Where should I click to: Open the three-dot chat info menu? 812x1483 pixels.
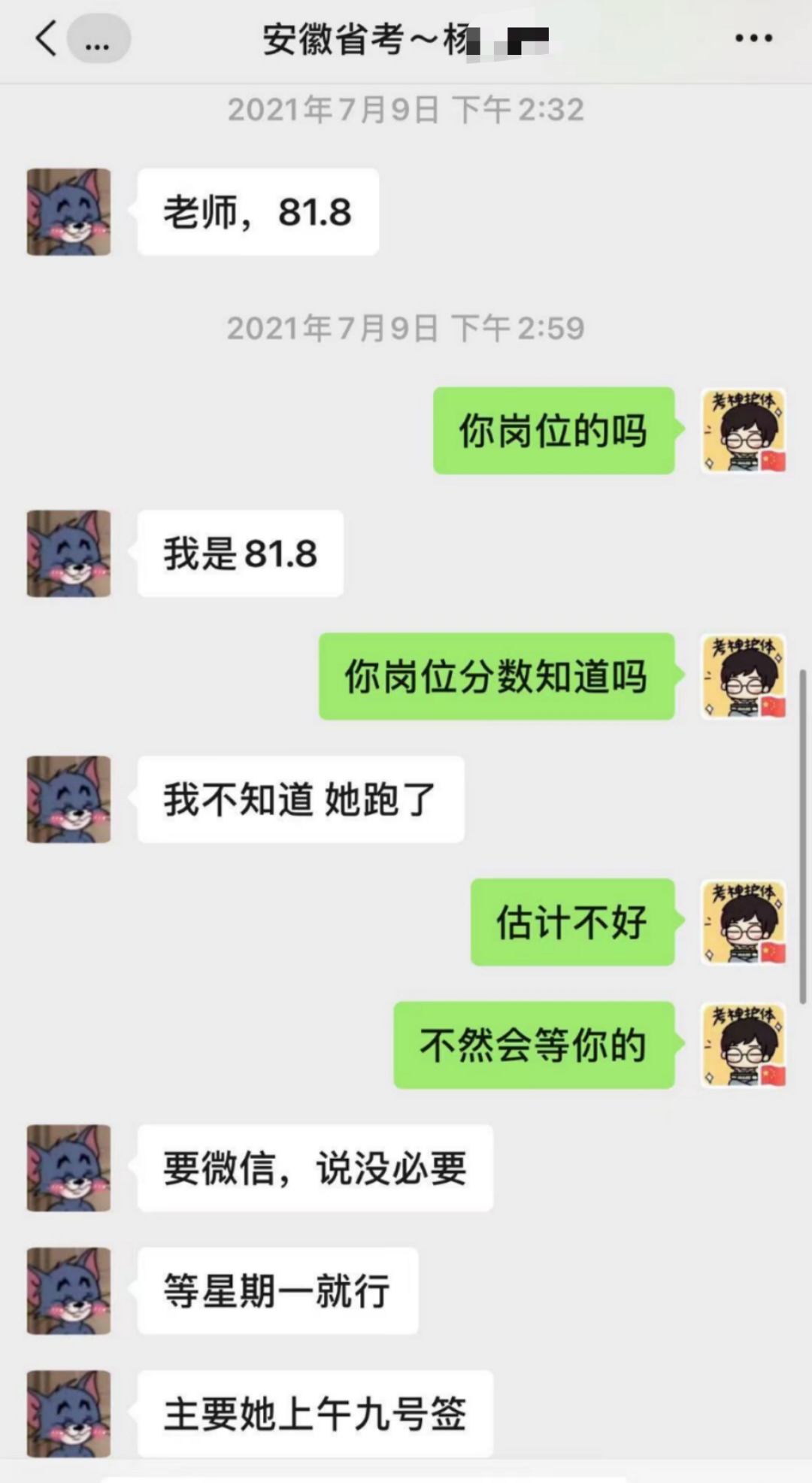(753, 38)
